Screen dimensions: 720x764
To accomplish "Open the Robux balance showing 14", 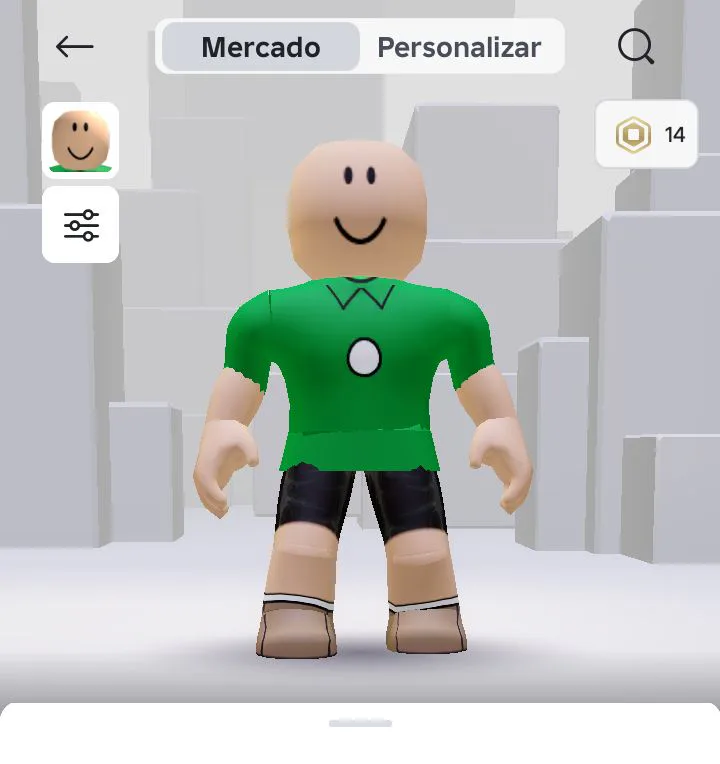I will 646,134.
